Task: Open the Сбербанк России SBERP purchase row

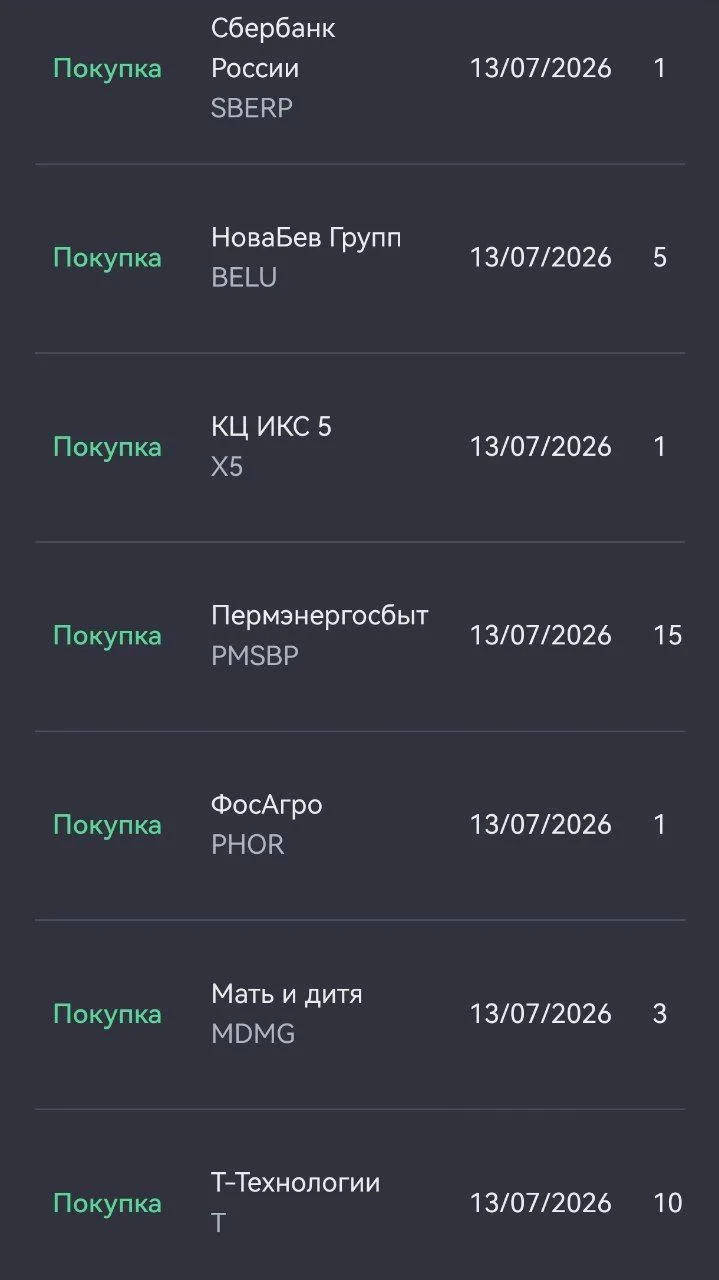Action: (x=360, y=69)
